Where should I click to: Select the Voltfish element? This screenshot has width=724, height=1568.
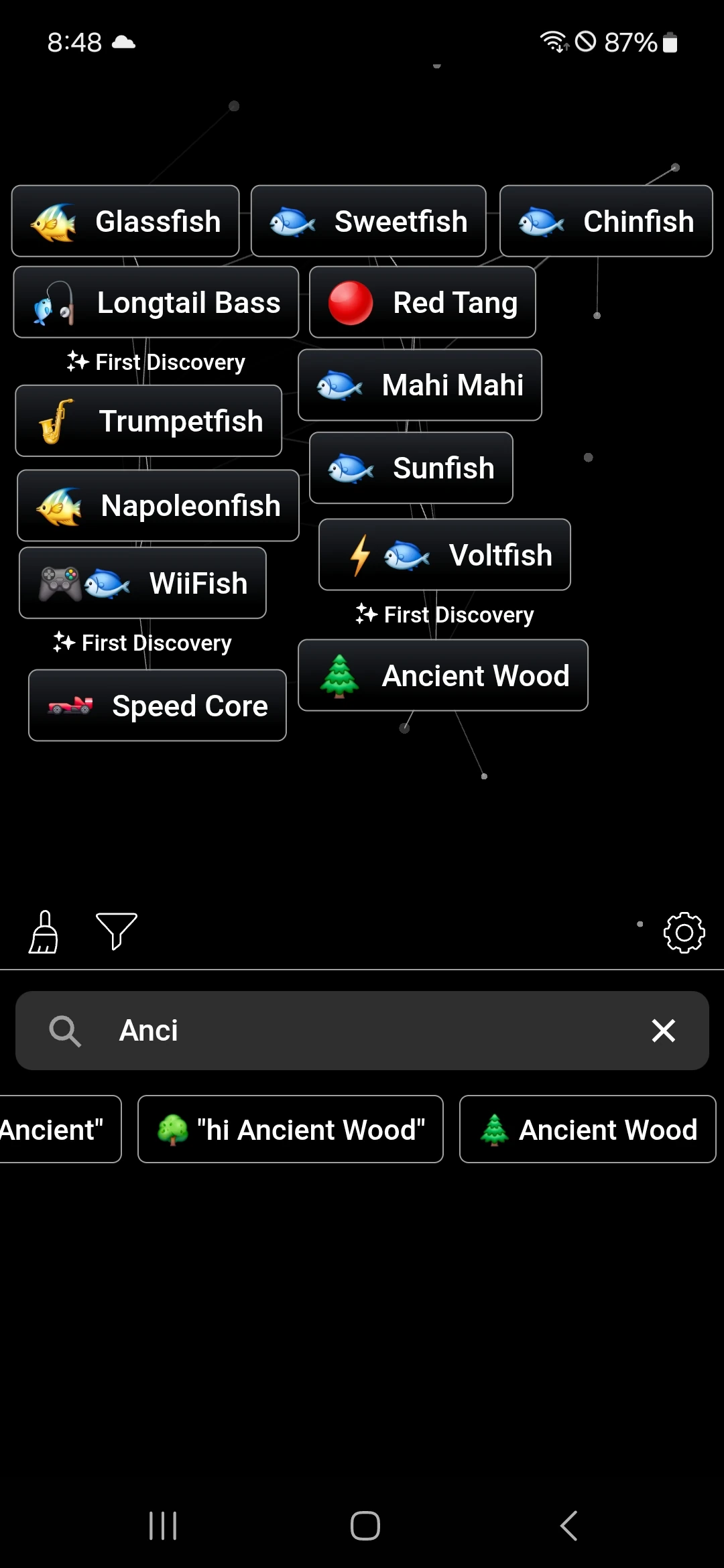(444, 555)
